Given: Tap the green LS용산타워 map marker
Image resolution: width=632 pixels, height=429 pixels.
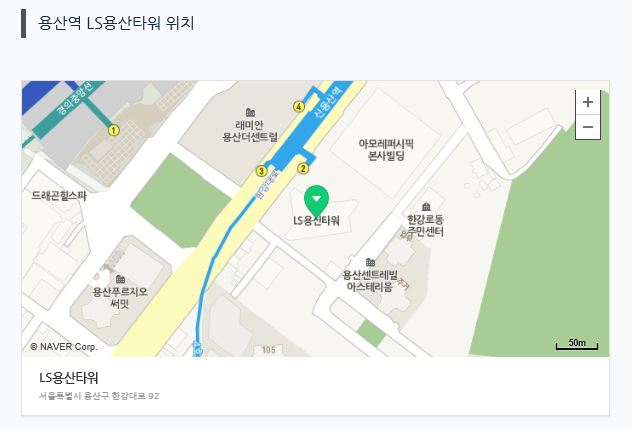Looking at the screenshot, I should click(x=317, y=199).
